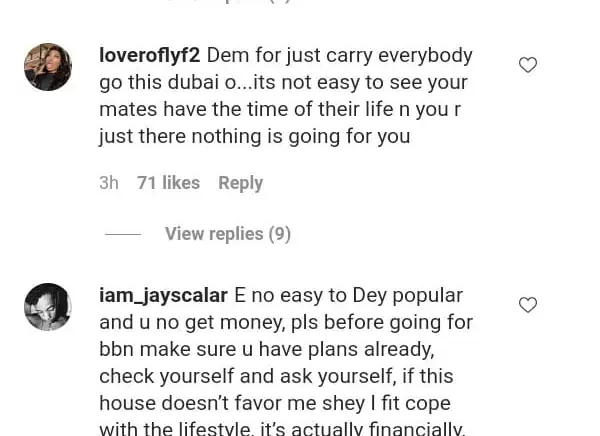This screenshot has width=600, height=436.
Task: Open the loveroflyf2 username link
Action: pyautogui.click(x=150, y=56)
